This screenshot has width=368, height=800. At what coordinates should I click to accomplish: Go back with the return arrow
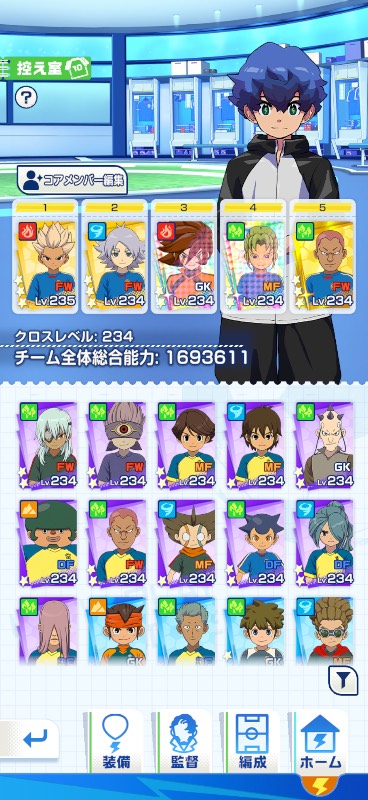coord(32,738)
